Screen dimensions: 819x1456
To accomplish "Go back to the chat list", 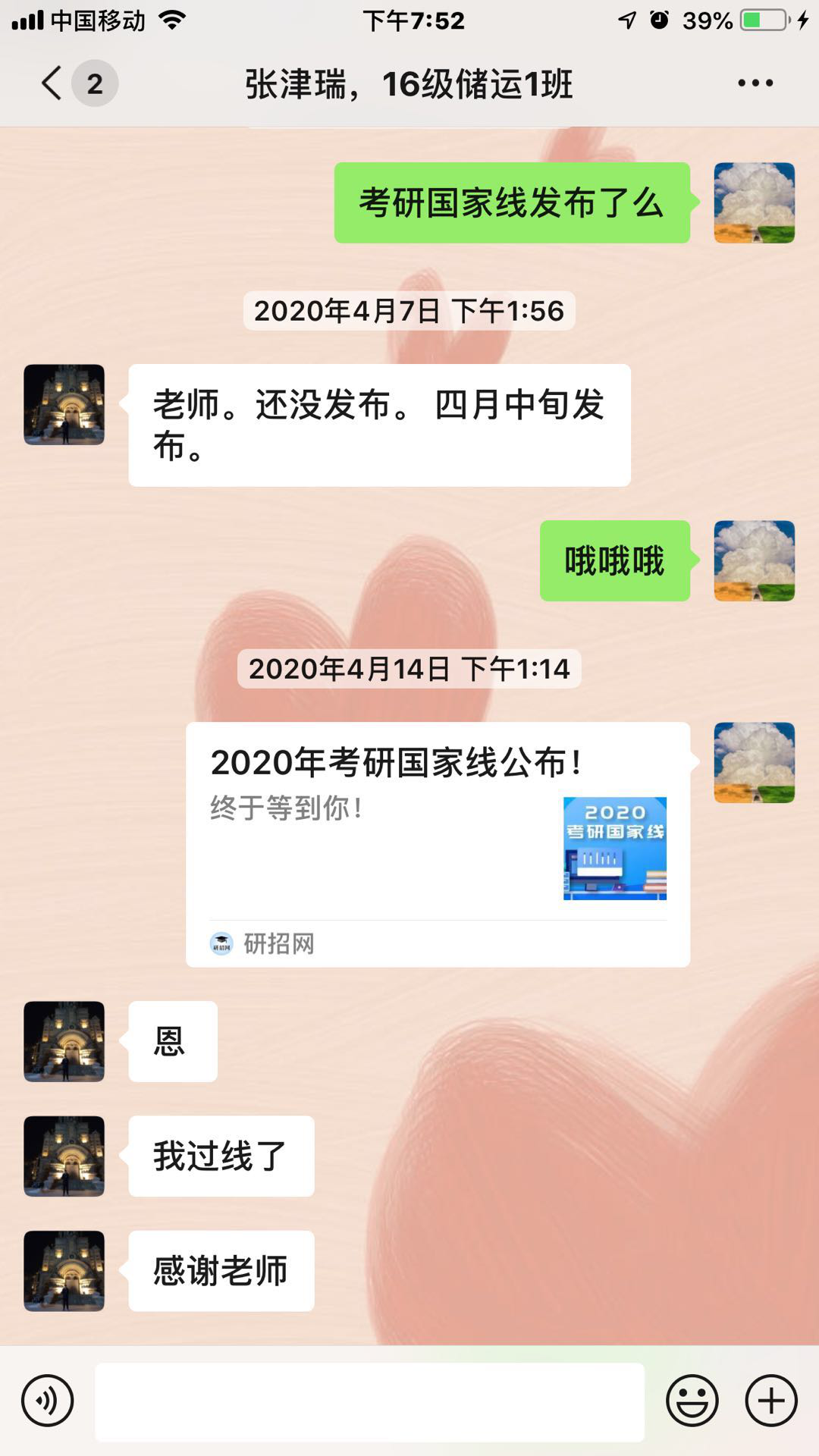I will (x=52, y=83).
